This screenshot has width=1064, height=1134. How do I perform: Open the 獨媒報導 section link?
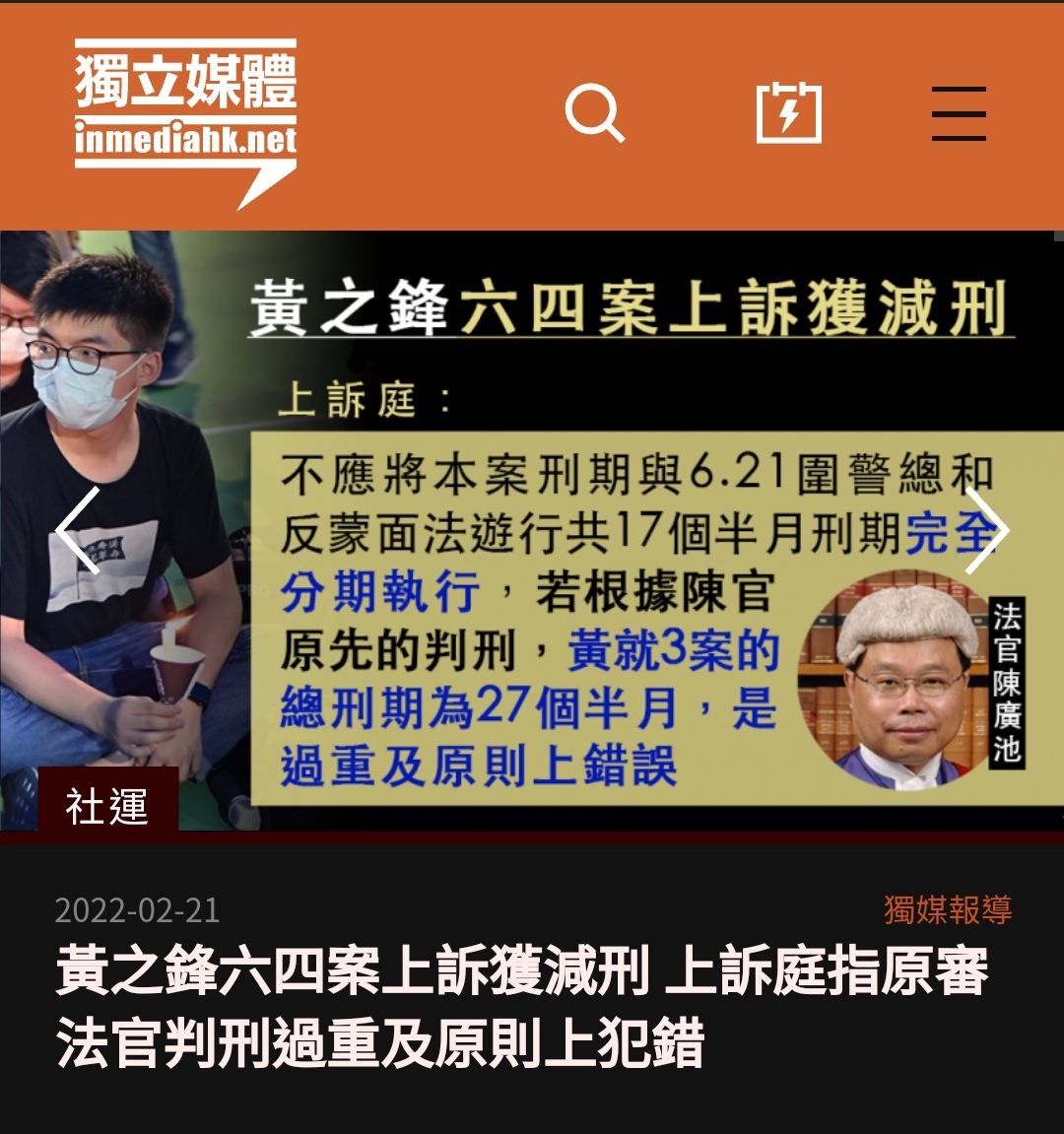point(947,909)
